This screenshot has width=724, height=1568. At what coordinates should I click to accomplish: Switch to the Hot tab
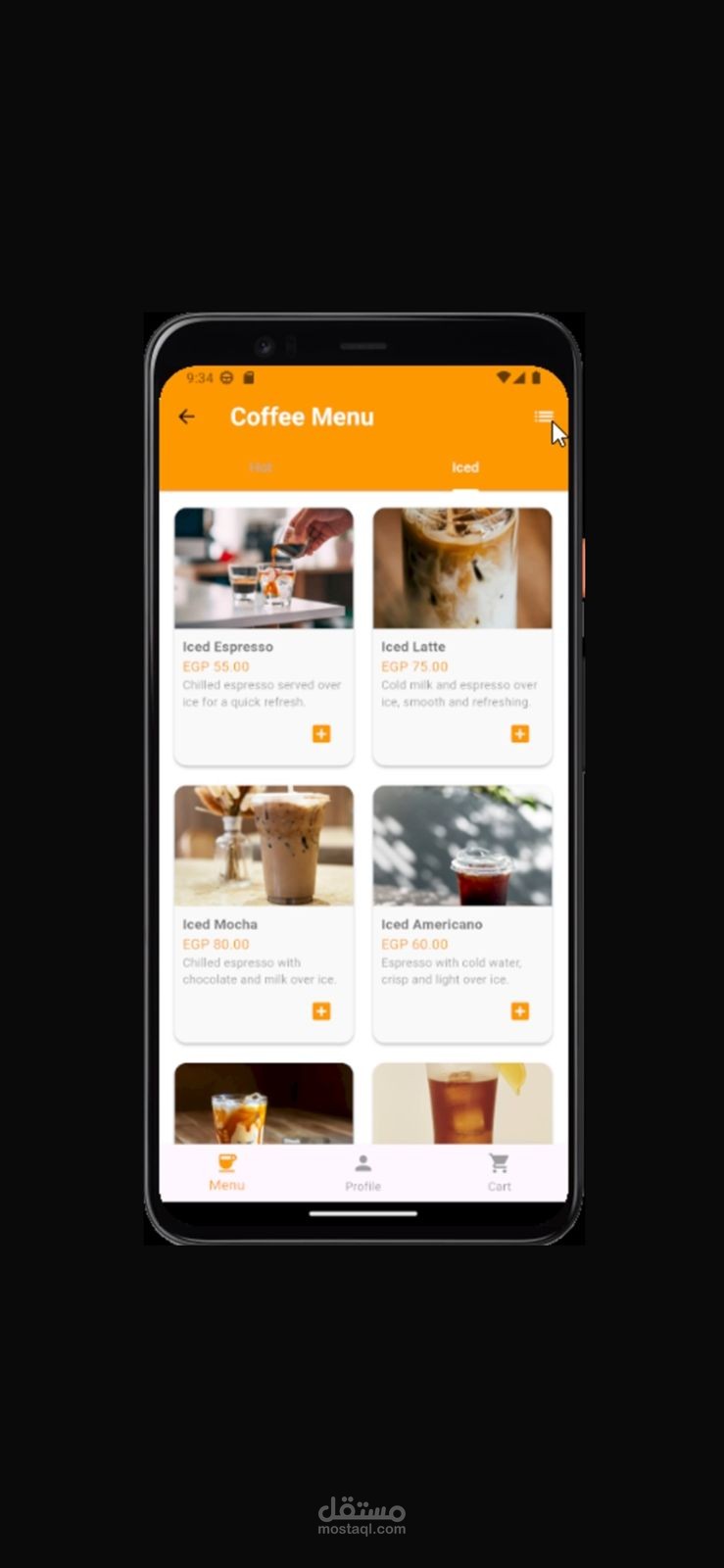[x=261, y=467]
